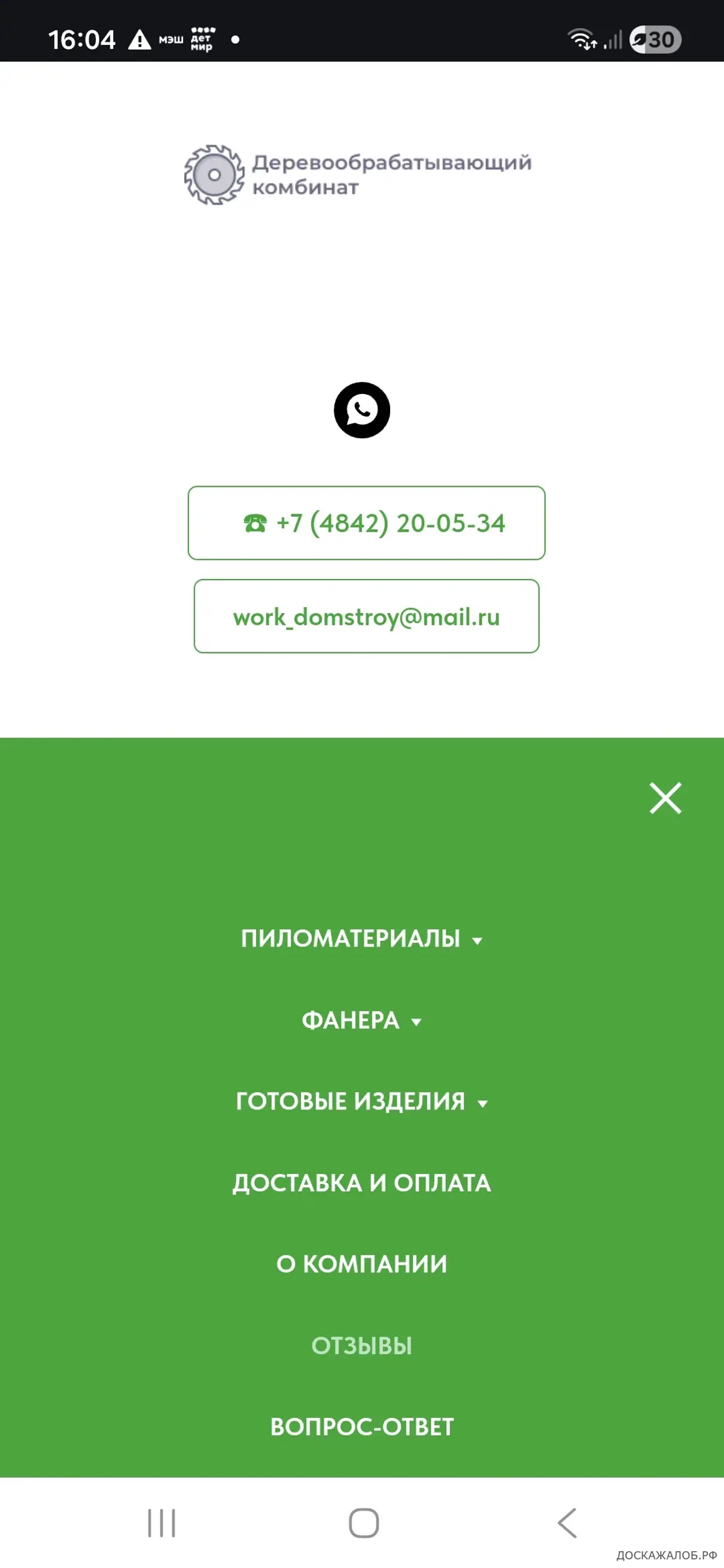724x1568 pixels.
Task: Tap the Деревообрабатывающий комбинат logo to go home
Action: point(358,175)
